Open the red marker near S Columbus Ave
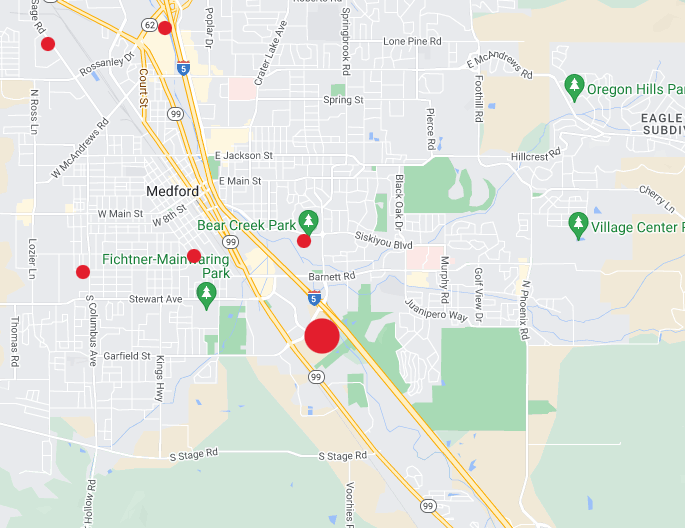 83,272
